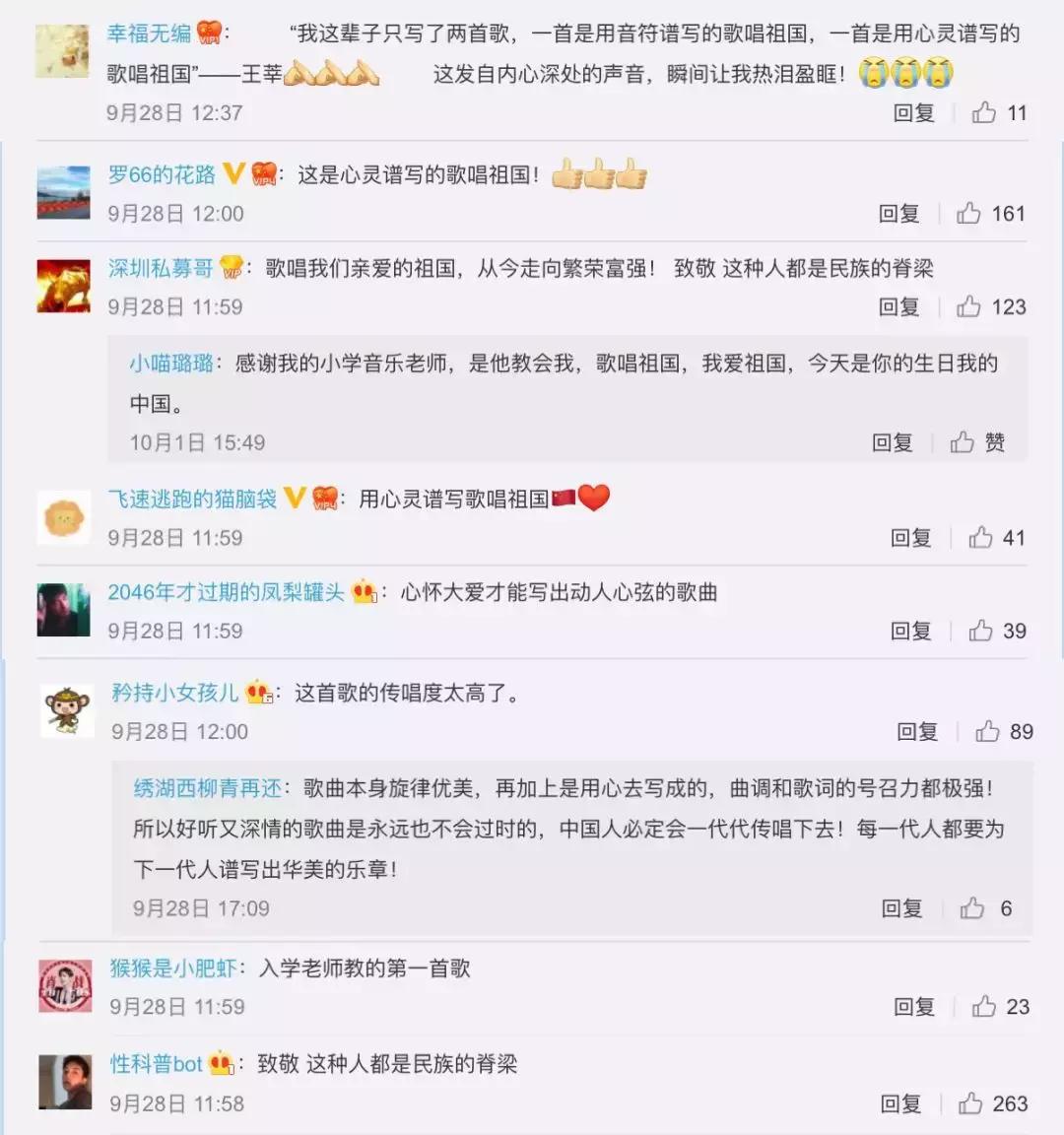Reply to 幸福无编's comment
1064x1135 pixels.
coord(913,112)
